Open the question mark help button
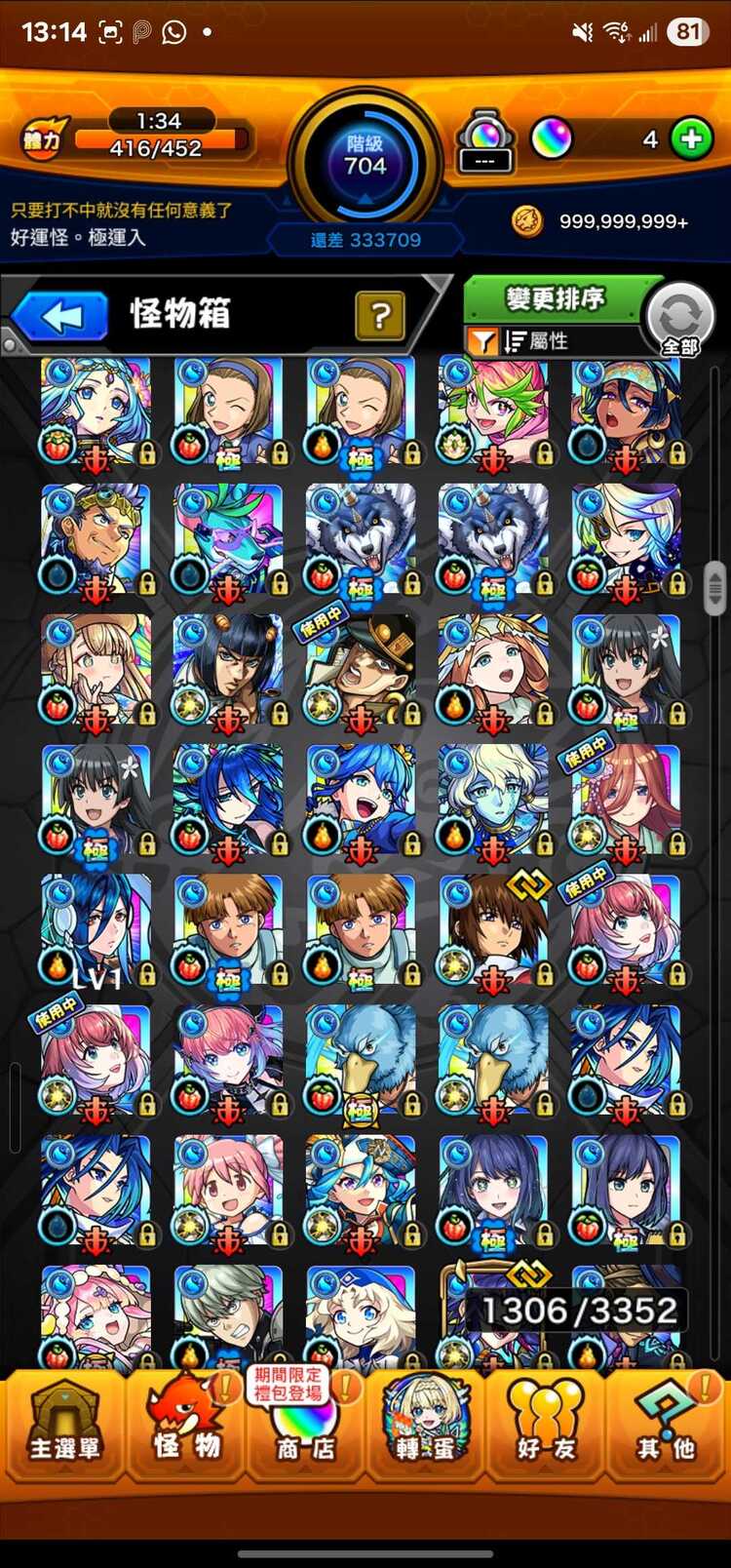Viewport: 731px width, 1568px height. (380, 315)
